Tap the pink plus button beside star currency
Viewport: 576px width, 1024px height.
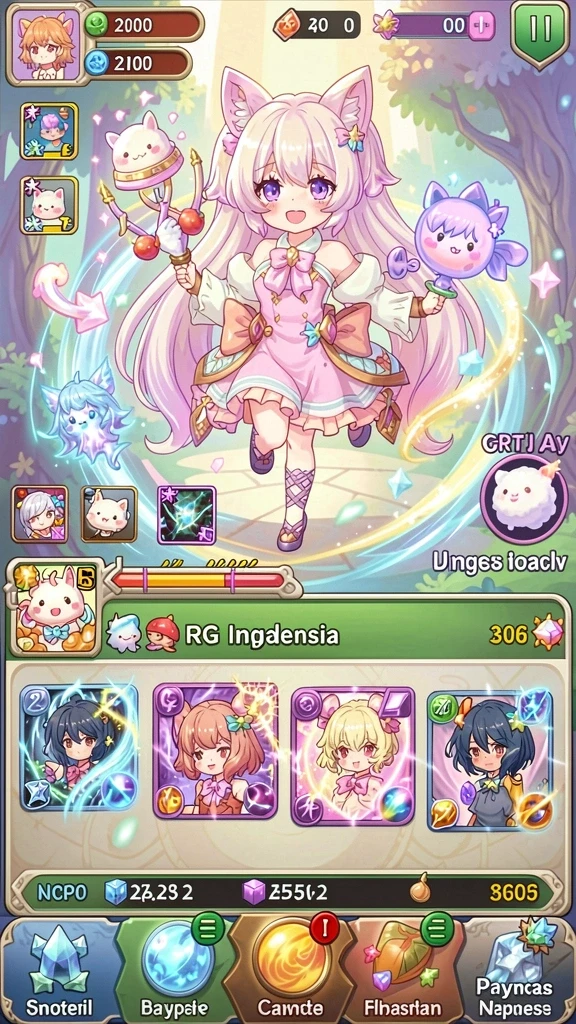(x=482, y=25)
